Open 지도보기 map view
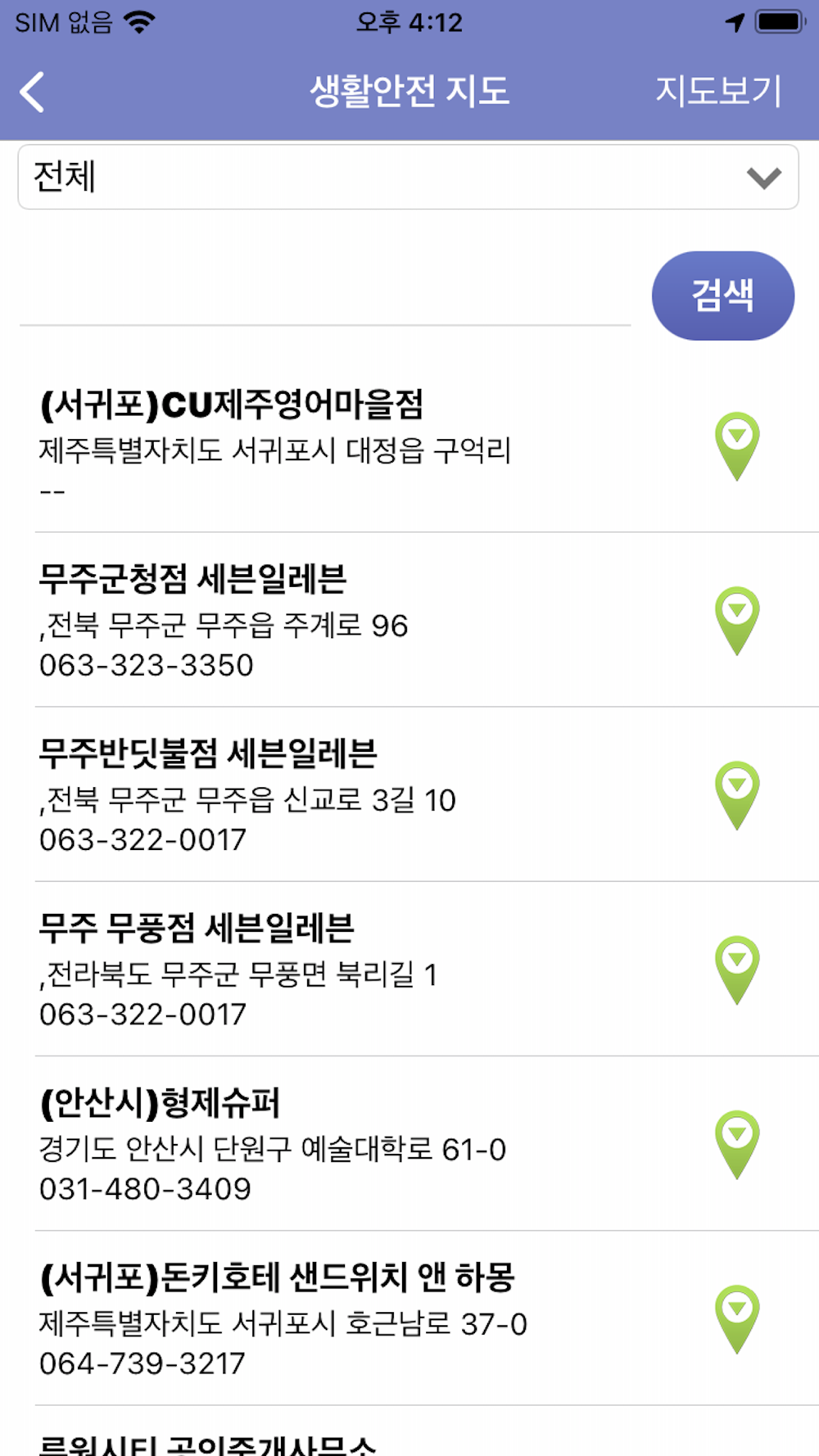 coord(718,91)
